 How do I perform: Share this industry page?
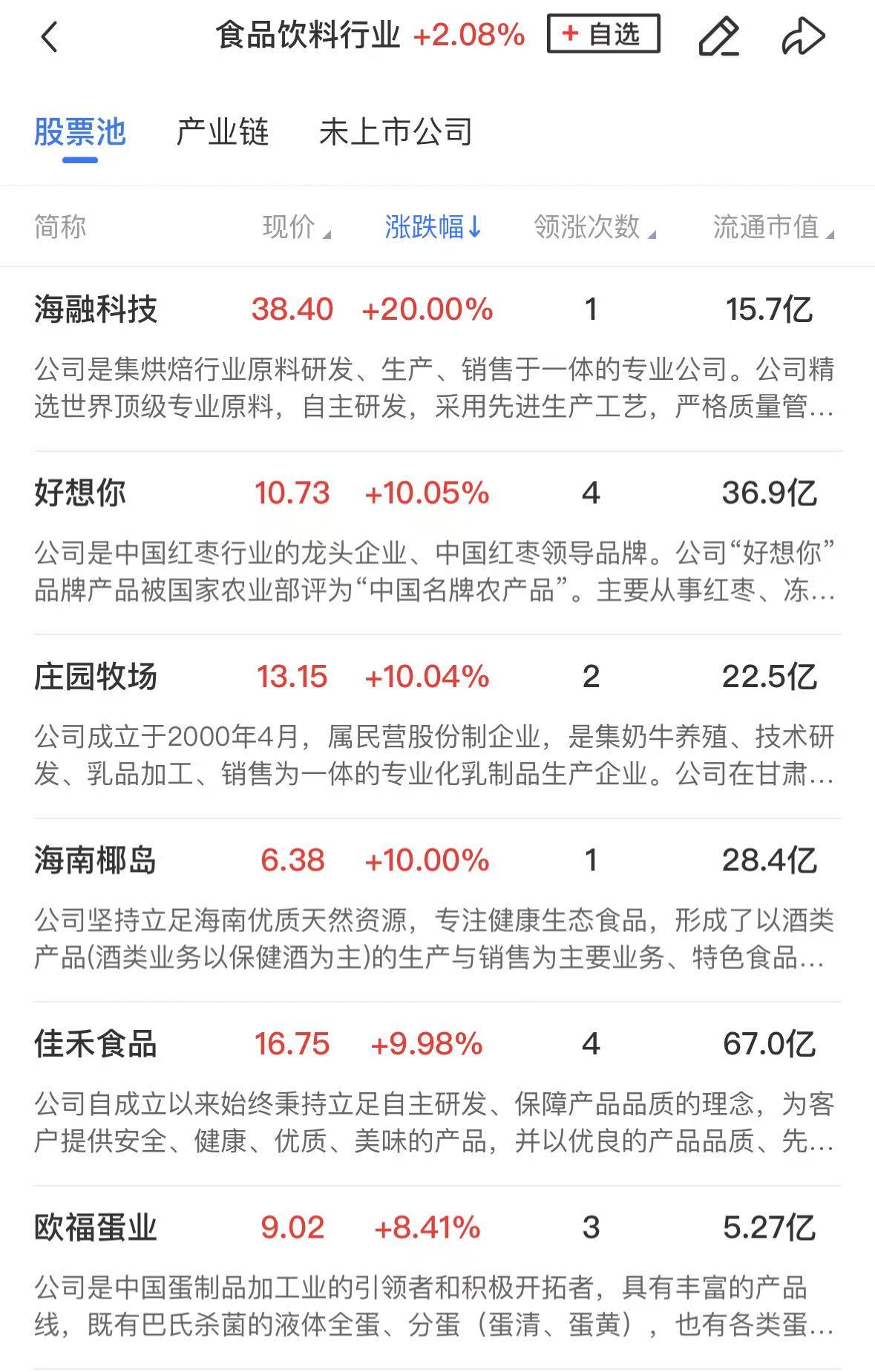tap(803, 36)
